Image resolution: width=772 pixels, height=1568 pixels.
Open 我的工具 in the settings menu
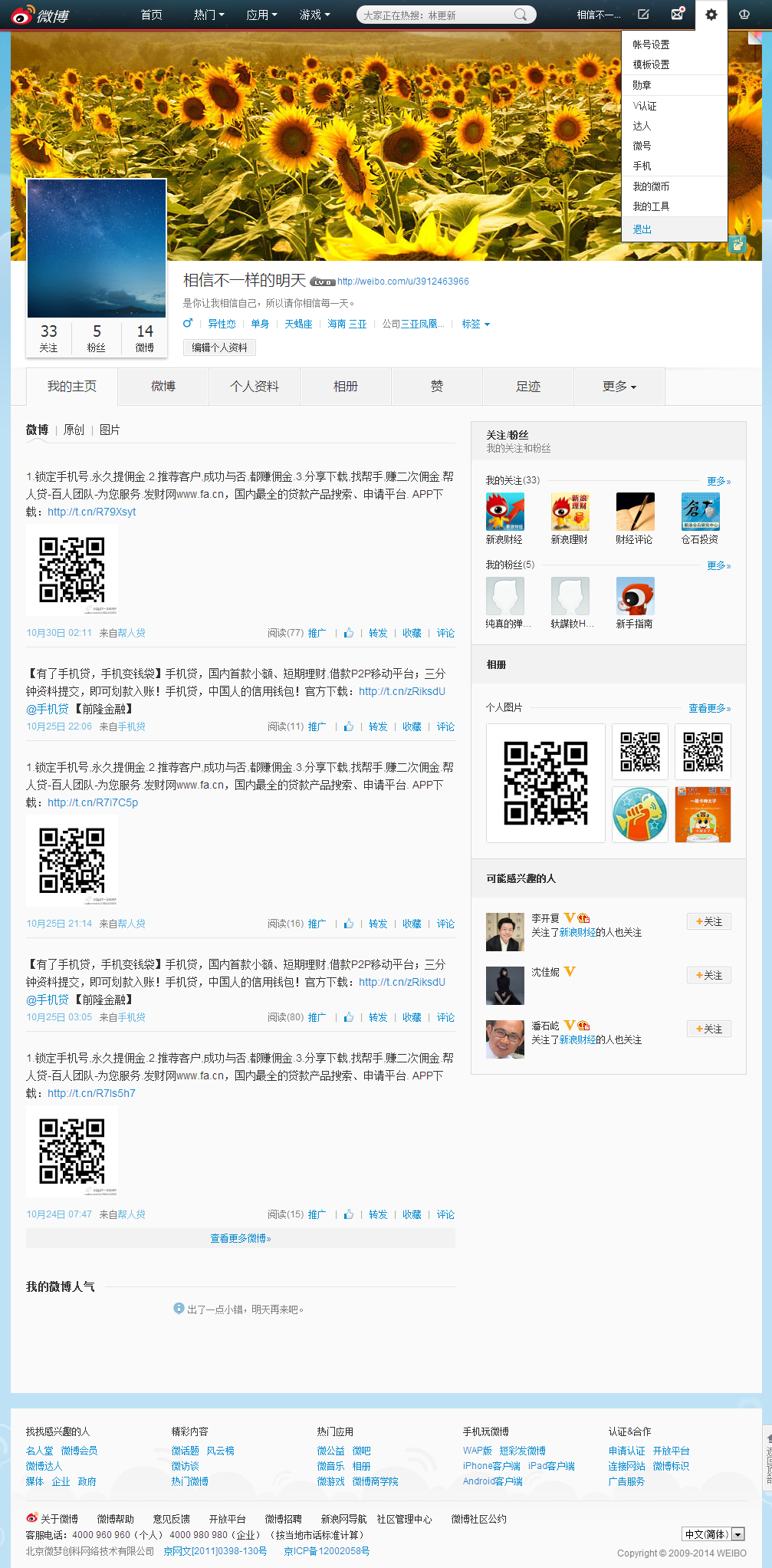651,206
